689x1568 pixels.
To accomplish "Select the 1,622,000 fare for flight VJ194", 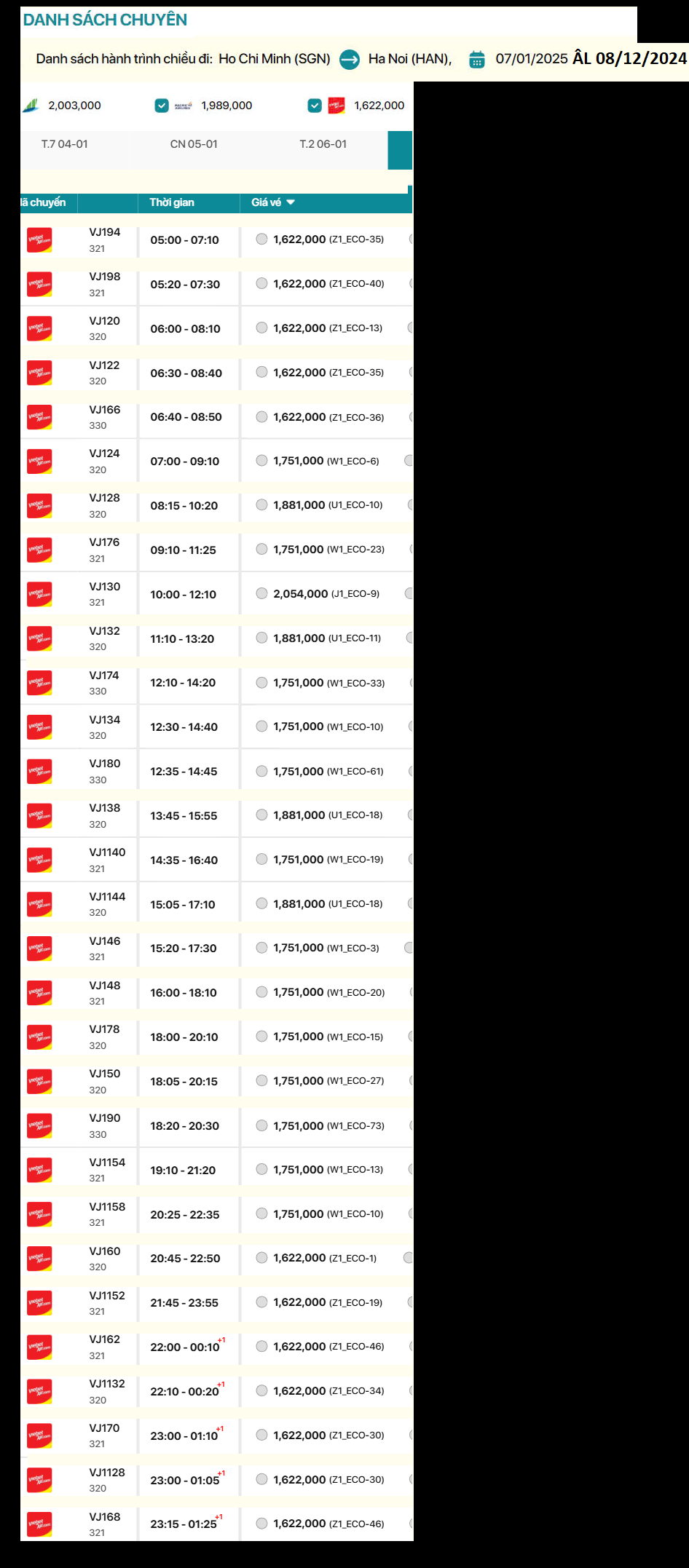I will (261, 239).
